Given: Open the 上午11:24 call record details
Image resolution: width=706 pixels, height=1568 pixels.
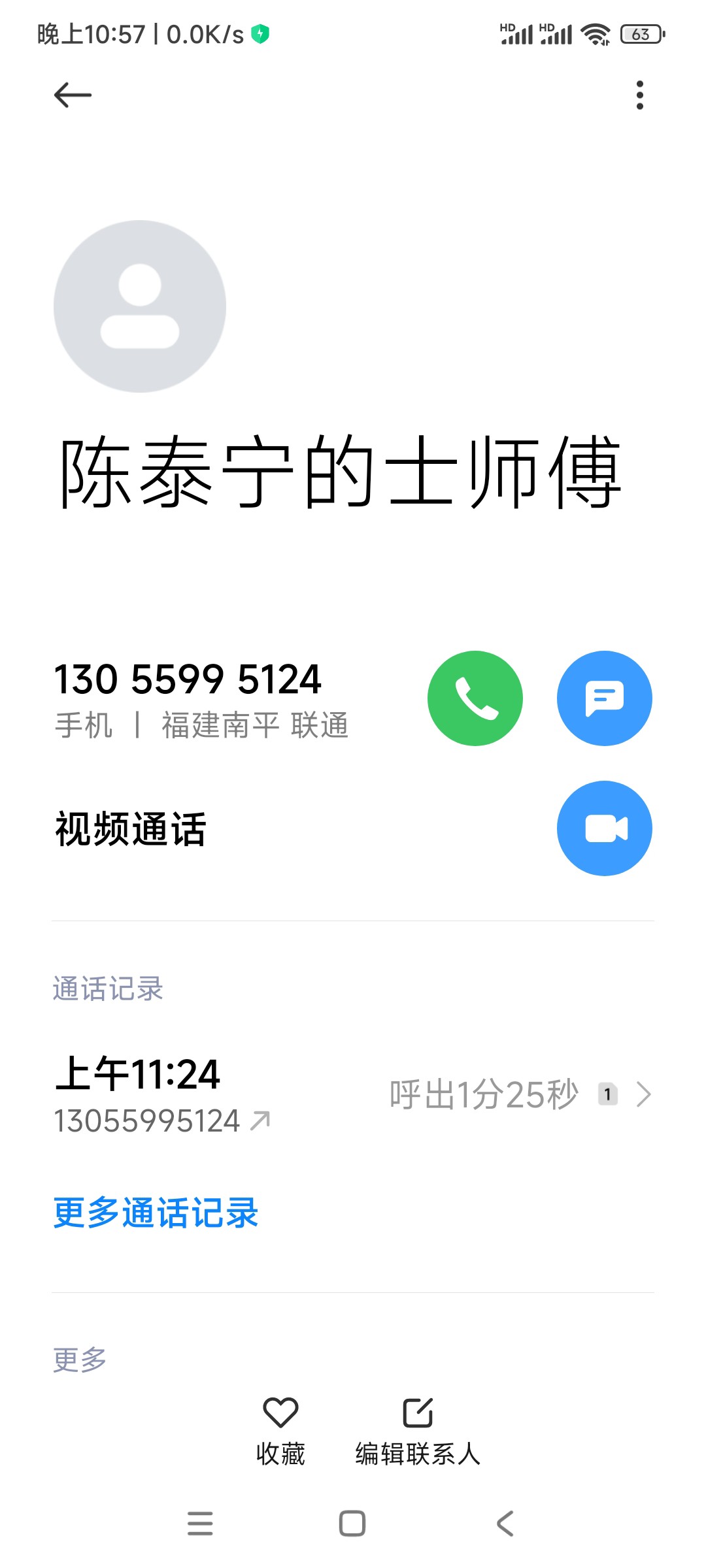Looking at the screenshot, I should [x=353, y=1094].
